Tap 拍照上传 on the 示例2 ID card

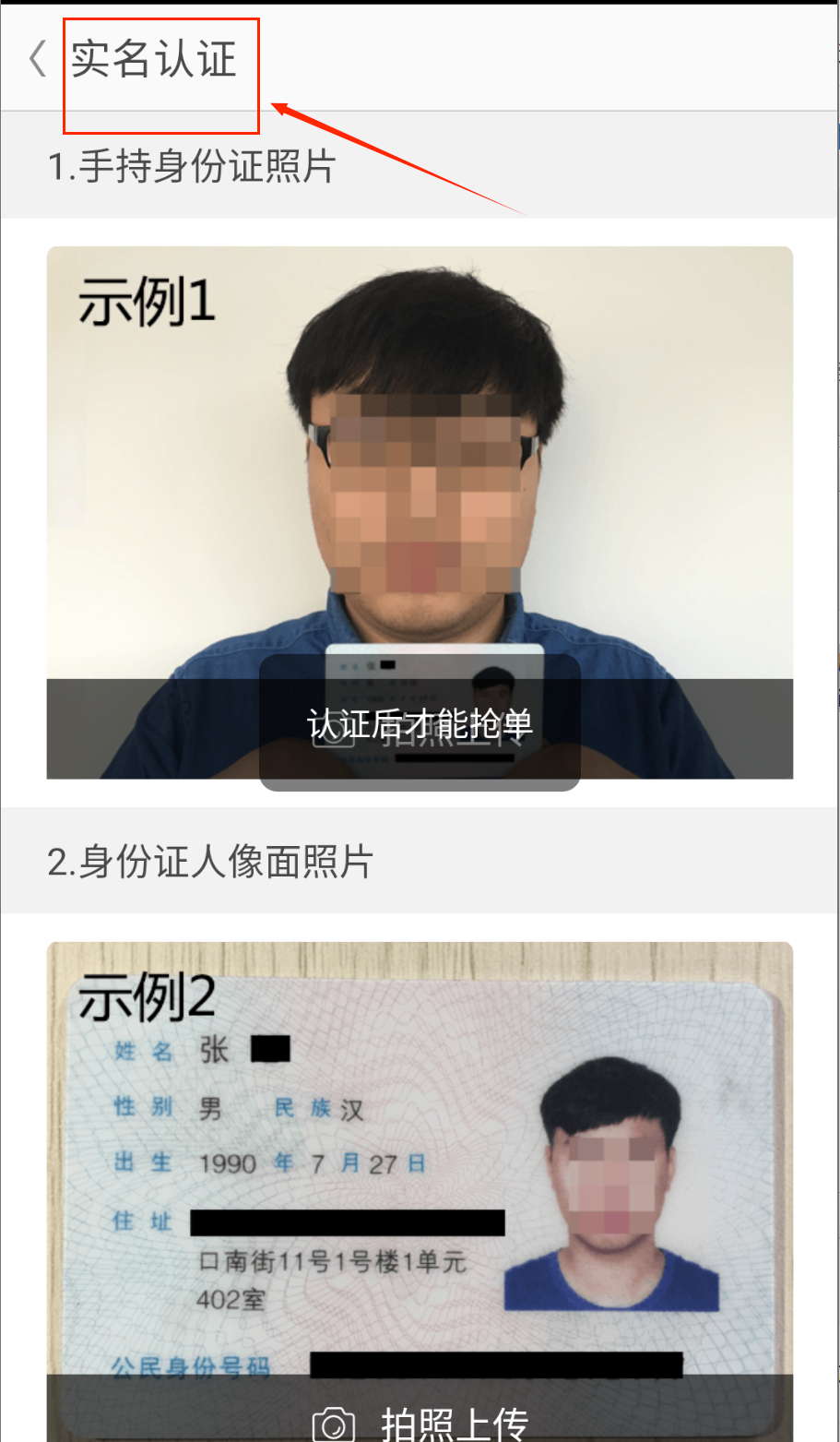(x=420, y=1421)
